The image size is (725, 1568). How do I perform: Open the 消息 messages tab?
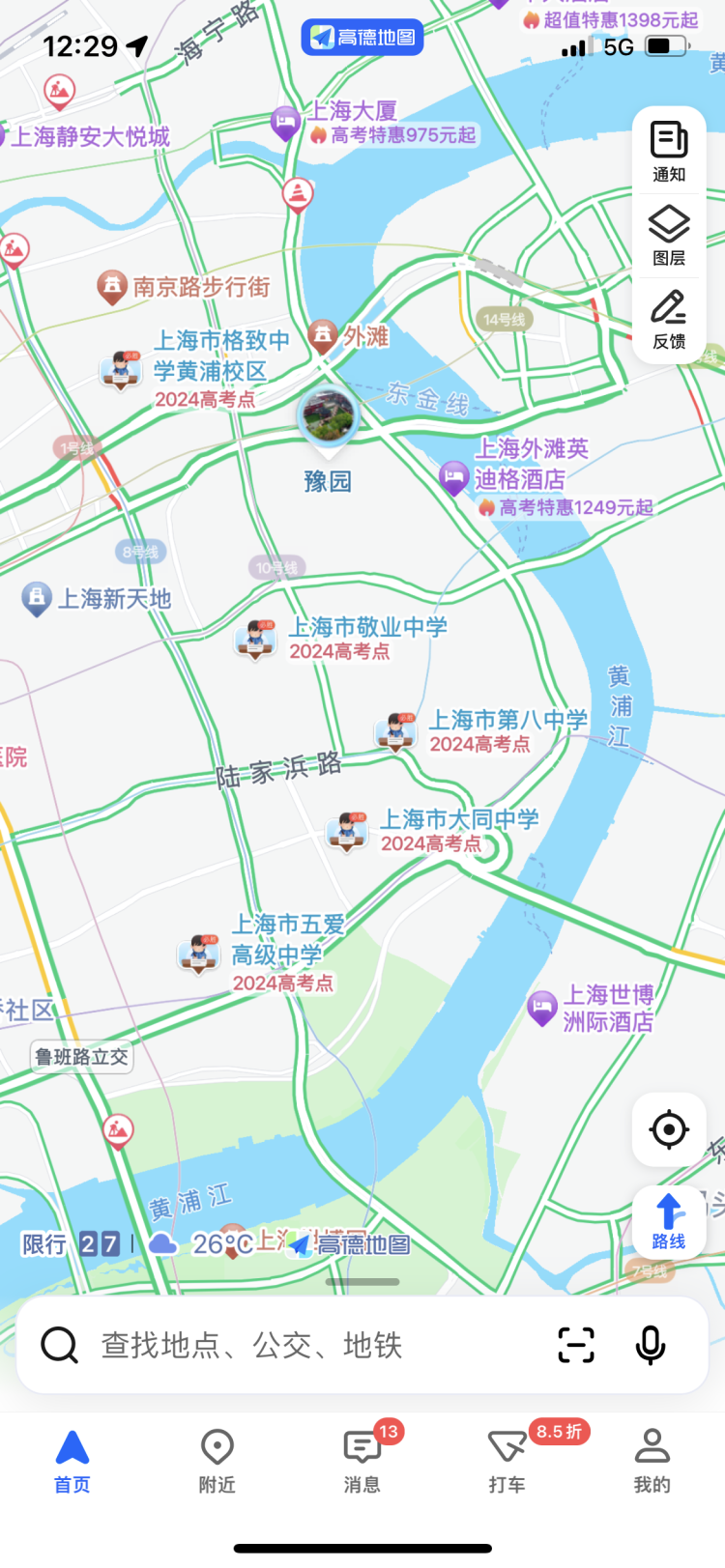coord(362,1461)
